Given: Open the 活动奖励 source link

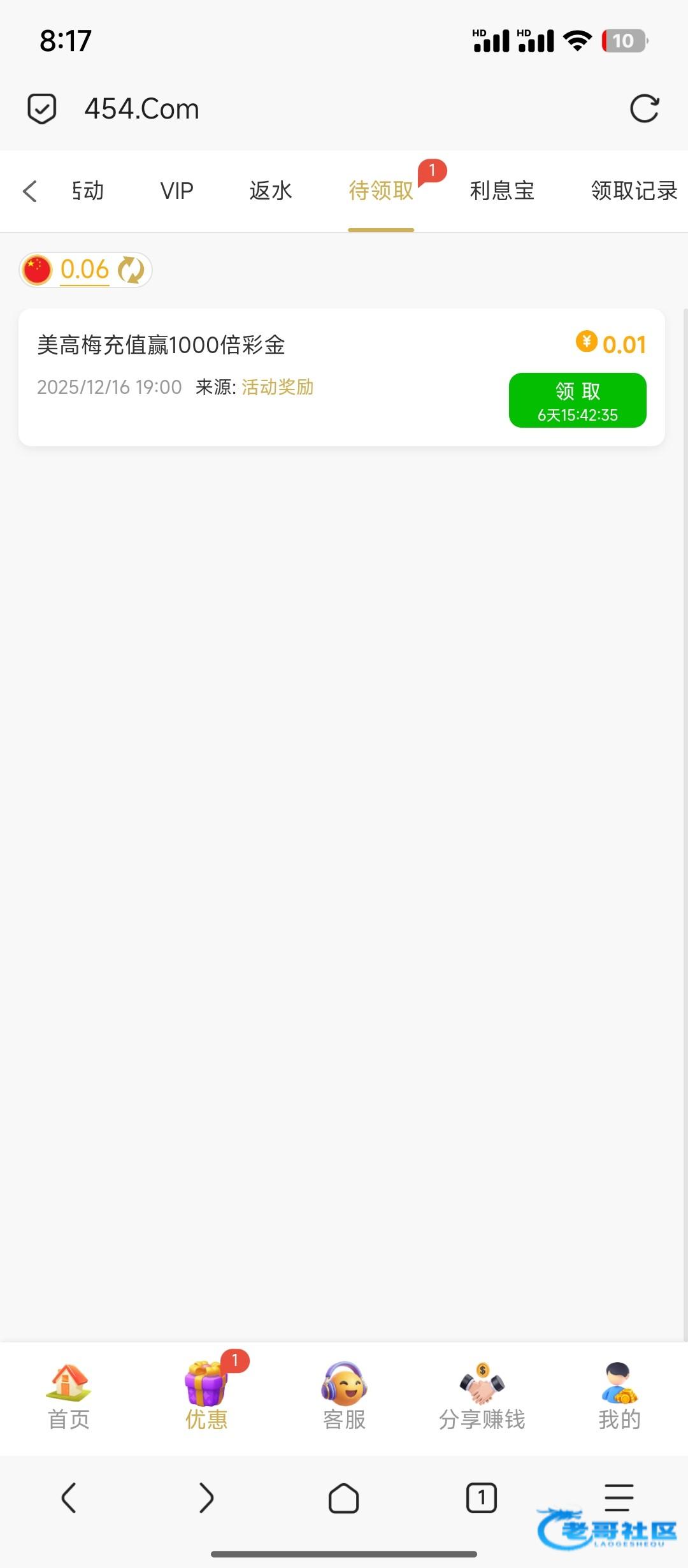Looking at the screenshot, I should (278, 387).
